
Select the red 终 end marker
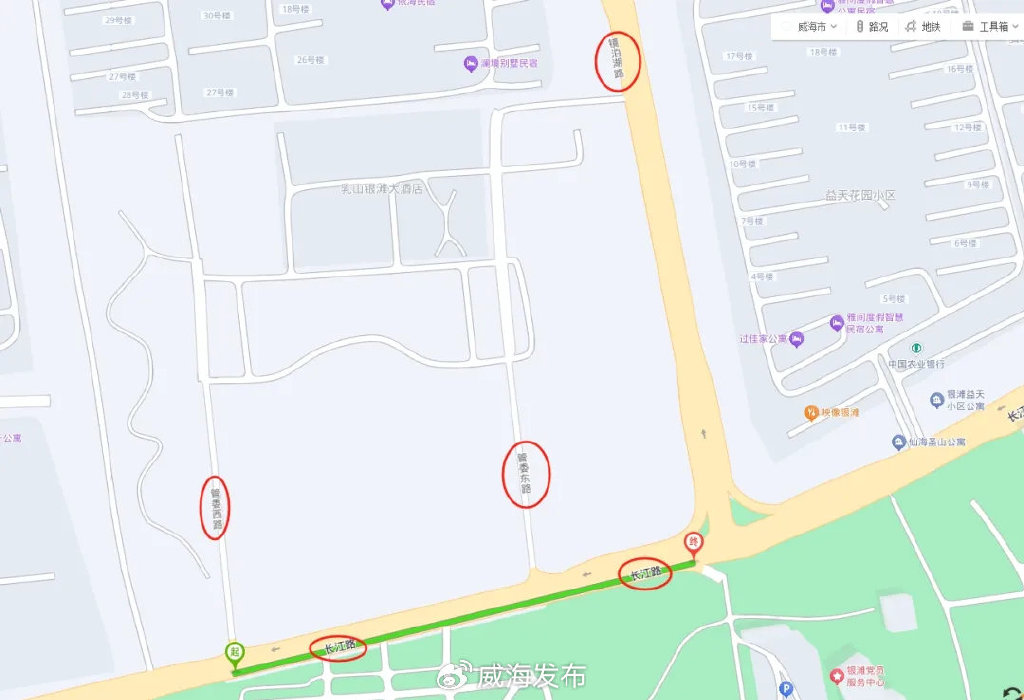coord(694,543)
